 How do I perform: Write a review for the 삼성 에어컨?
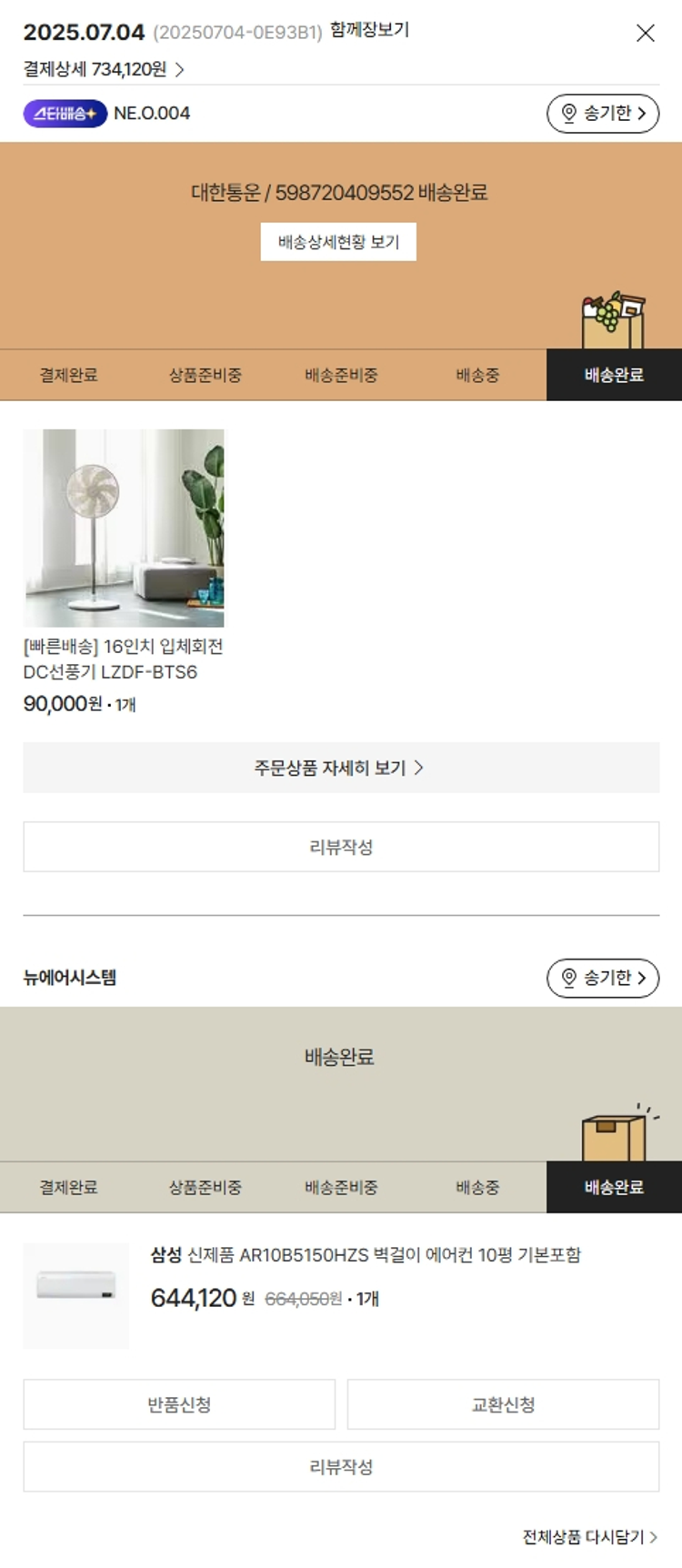340,1466
